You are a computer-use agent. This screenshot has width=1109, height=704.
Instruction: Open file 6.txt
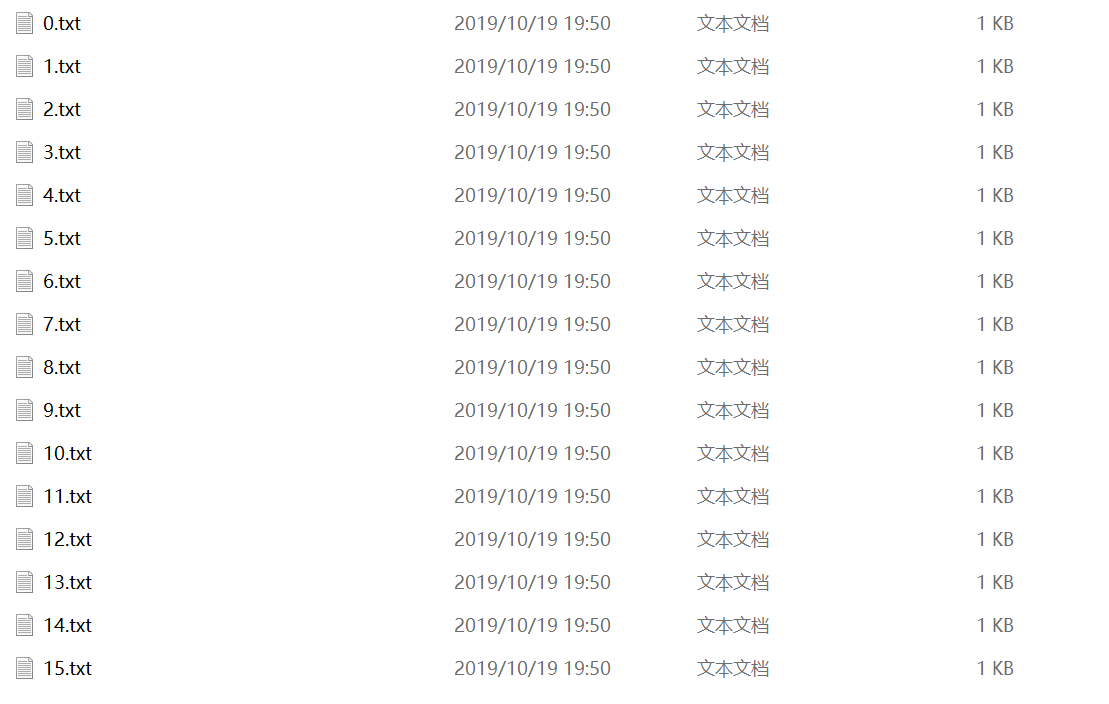pos(61,281)
